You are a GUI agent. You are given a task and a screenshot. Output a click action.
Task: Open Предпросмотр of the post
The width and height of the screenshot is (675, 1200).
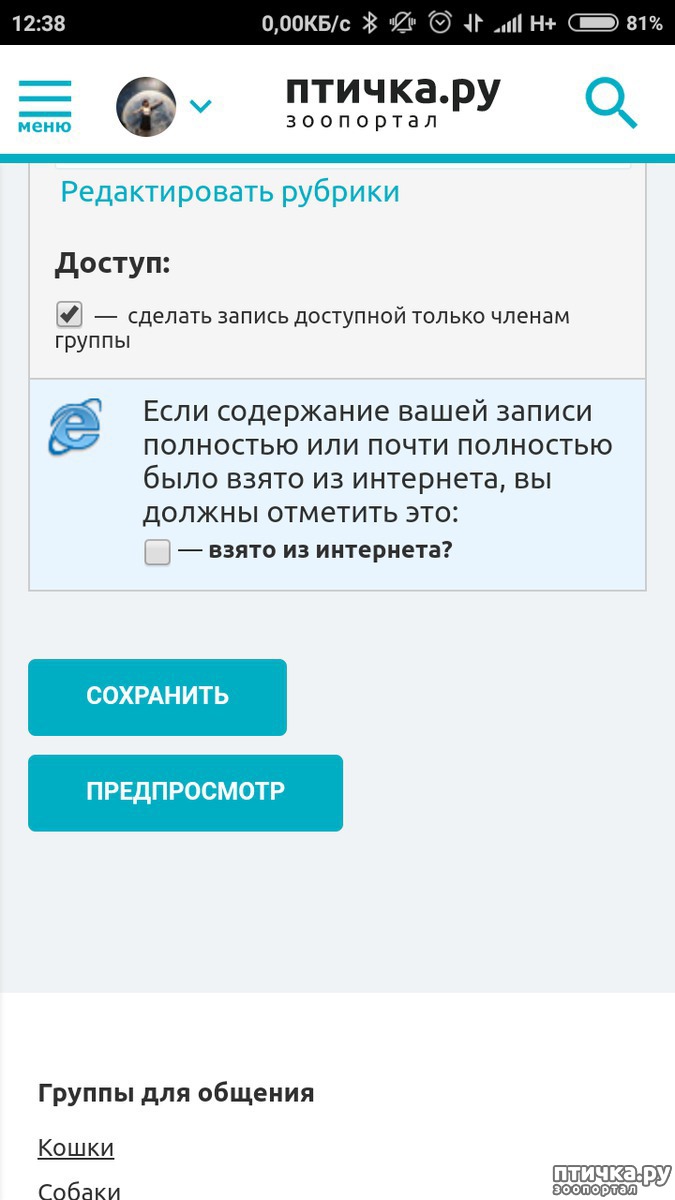tap(185, 793)
